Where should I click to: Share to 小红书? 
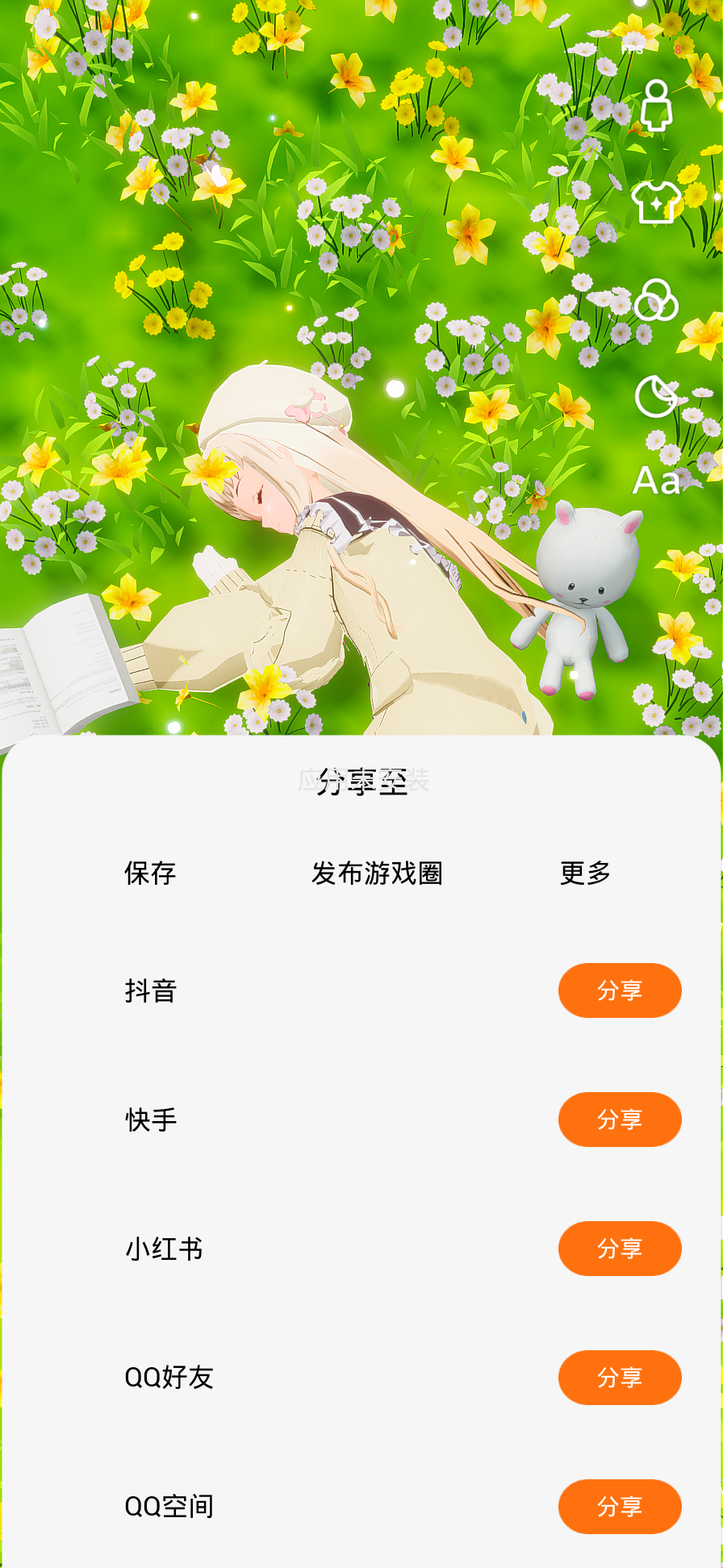tap(619, 1249)
